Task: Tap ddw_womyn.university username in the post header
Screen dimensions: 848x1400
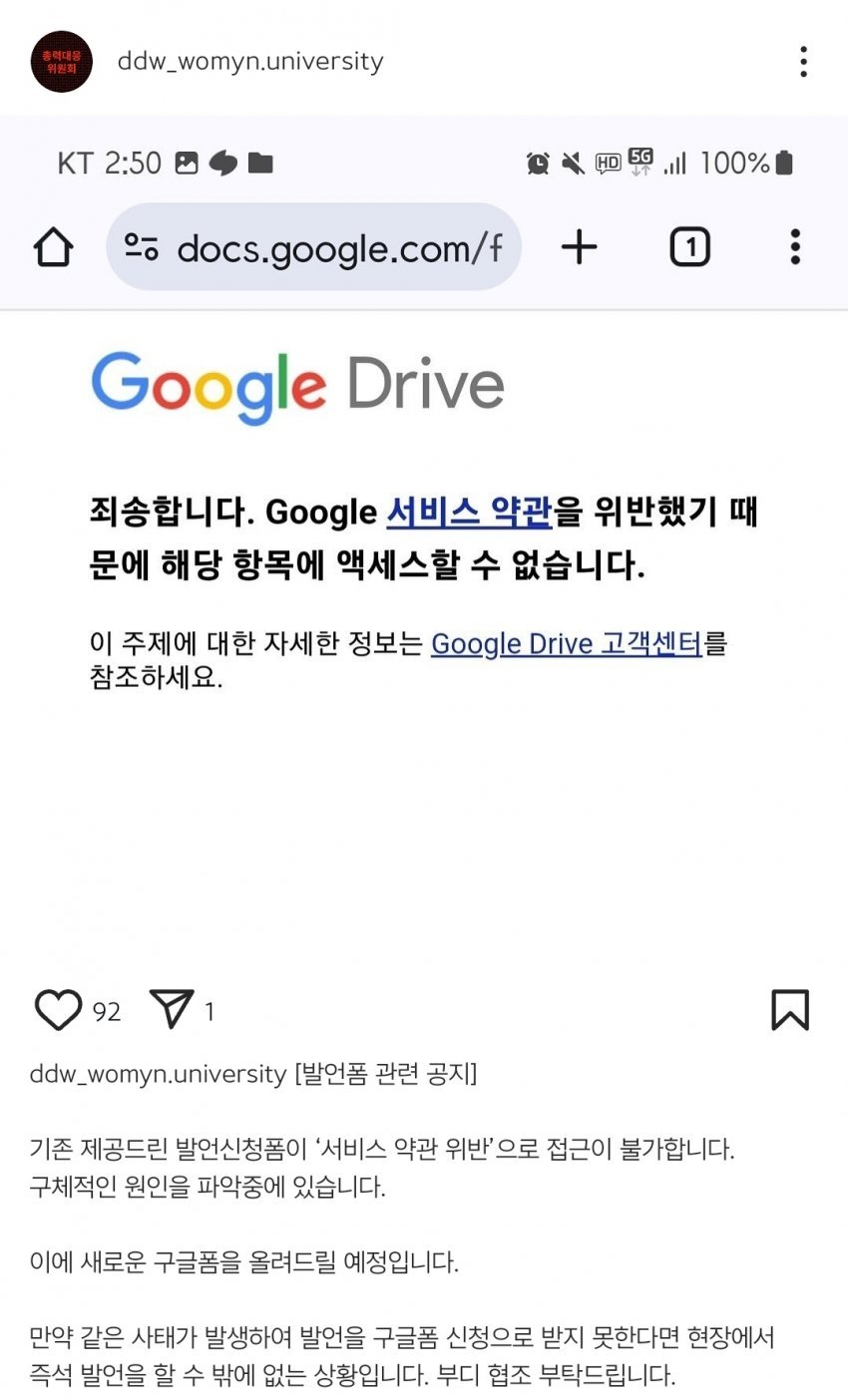Action: [x=250, y=62]
